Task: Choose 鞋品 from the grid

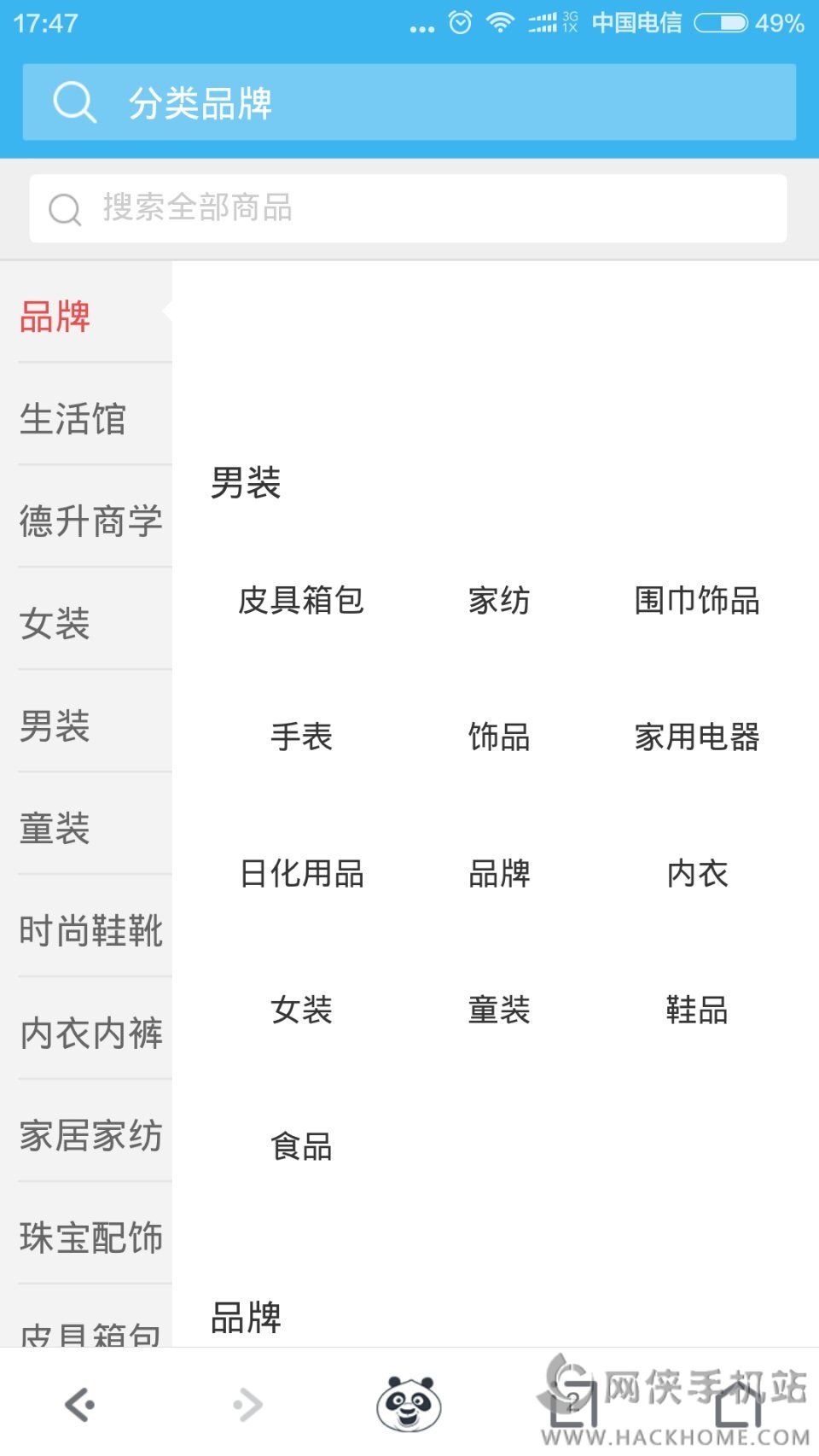Action: coord(697,1010)
